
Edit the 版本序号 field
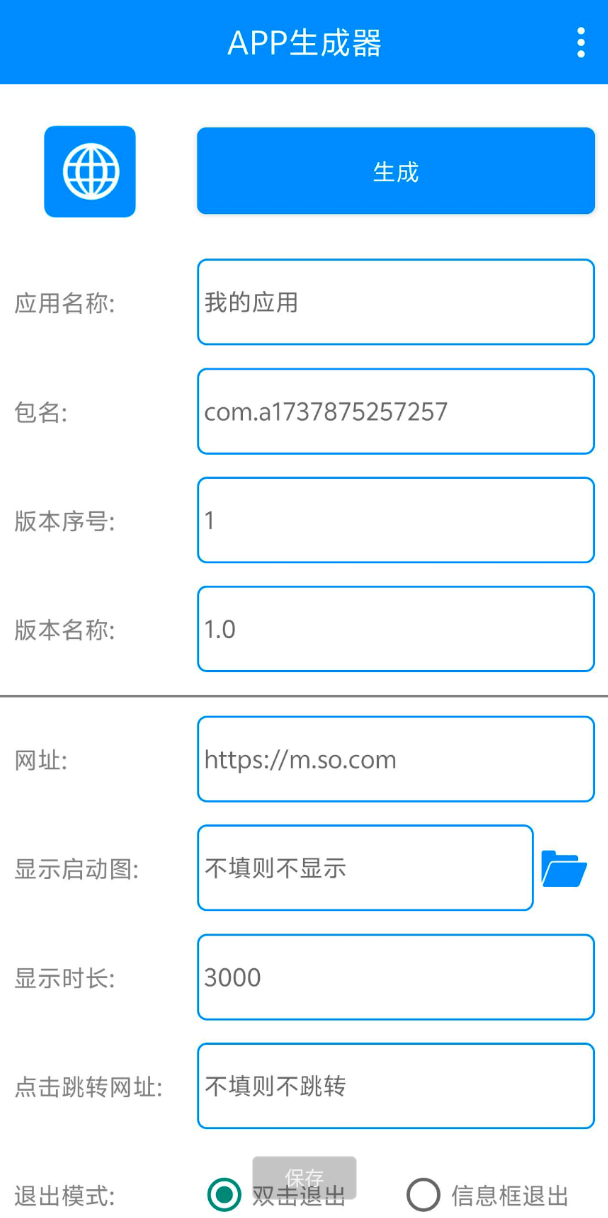click(x=396, y=520)
